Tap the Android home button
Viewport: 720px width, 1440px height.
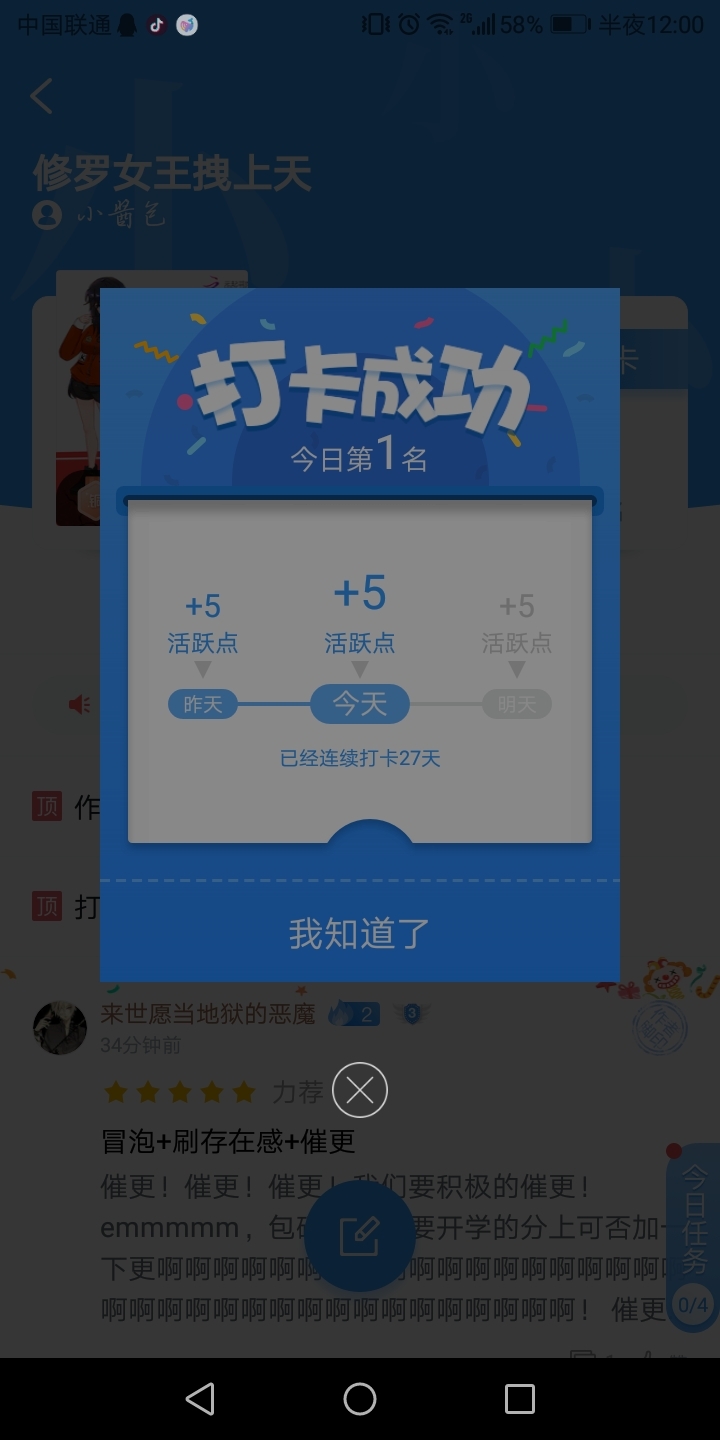pyautogui.click(x=360, y=1399)
